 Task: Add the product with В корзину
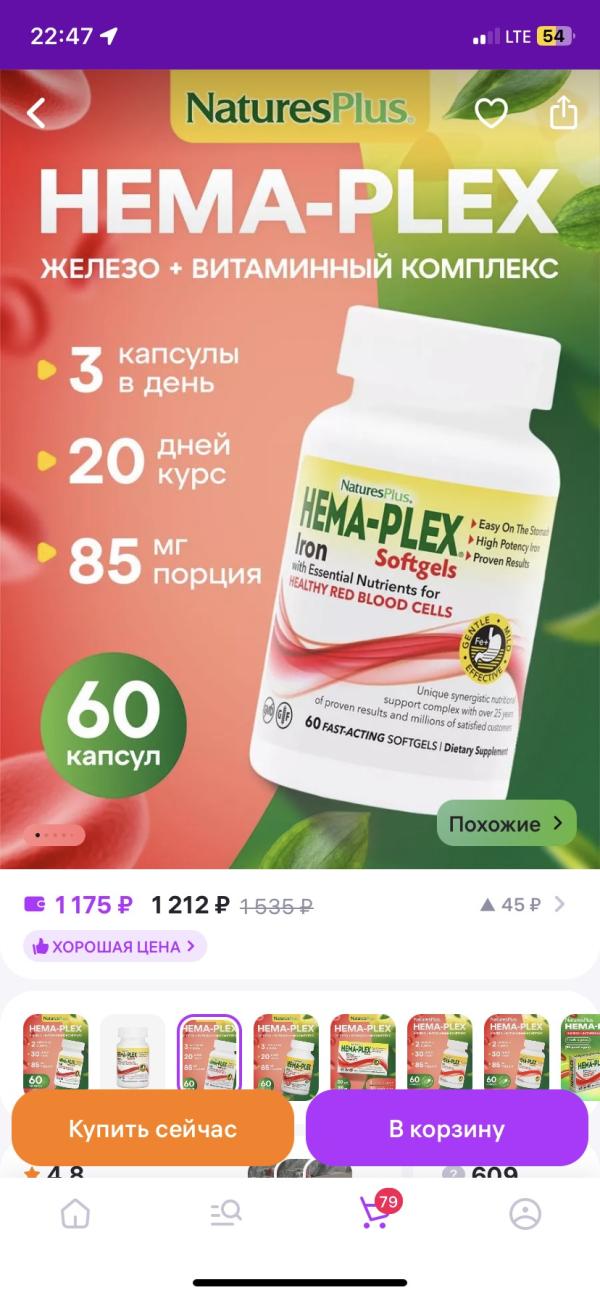coord(446,1129)
